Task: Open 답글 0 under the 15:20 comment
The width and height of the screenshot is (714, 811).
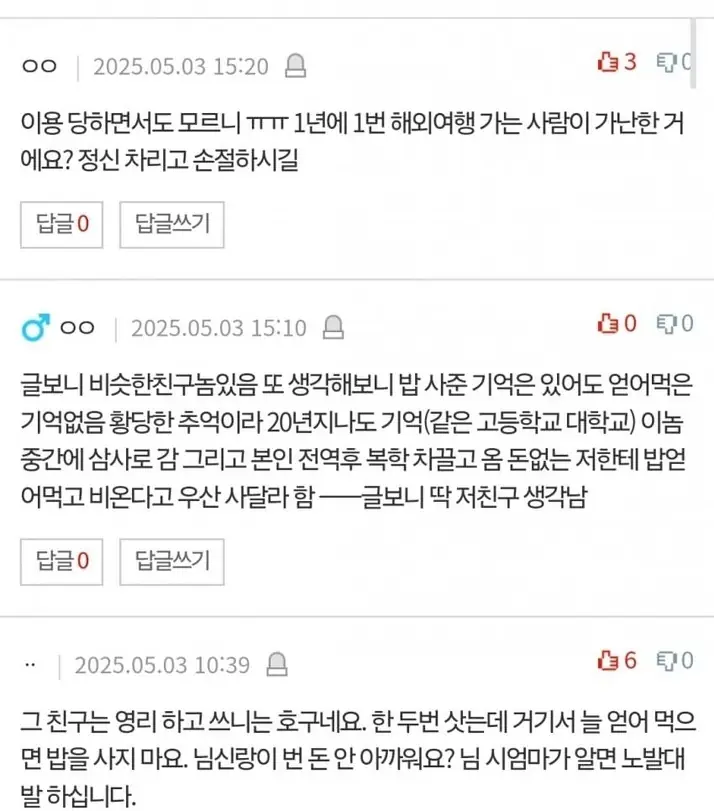Action: pyautogui.click(x=63, y=224)
